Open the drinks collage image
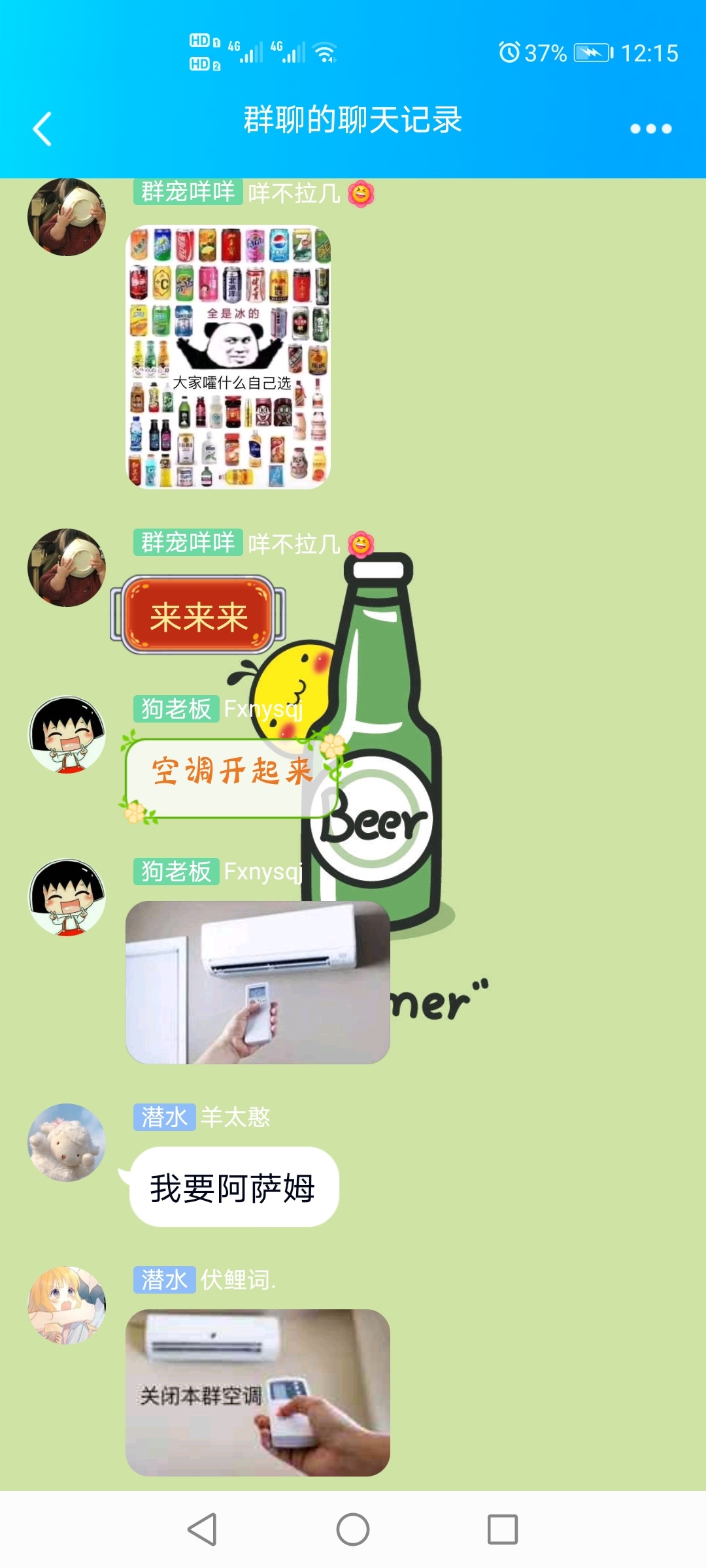706x1568 pixels. point(228,357)
